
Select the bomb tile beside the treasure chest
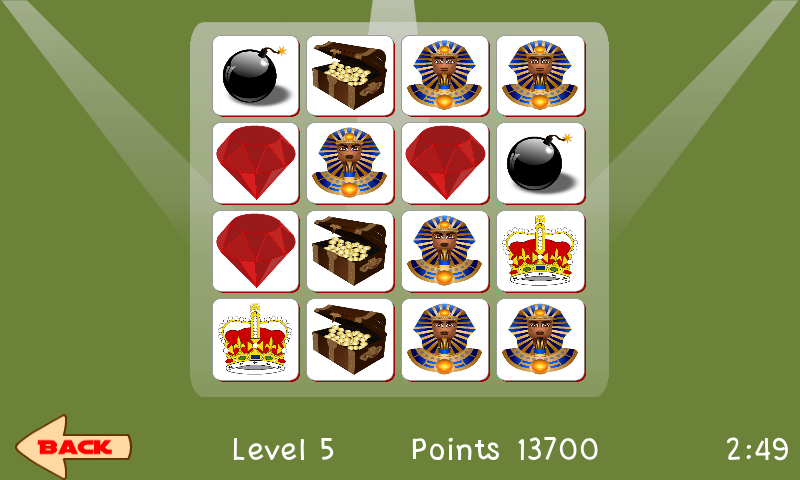pyautogui.click(x=255, y=76)
